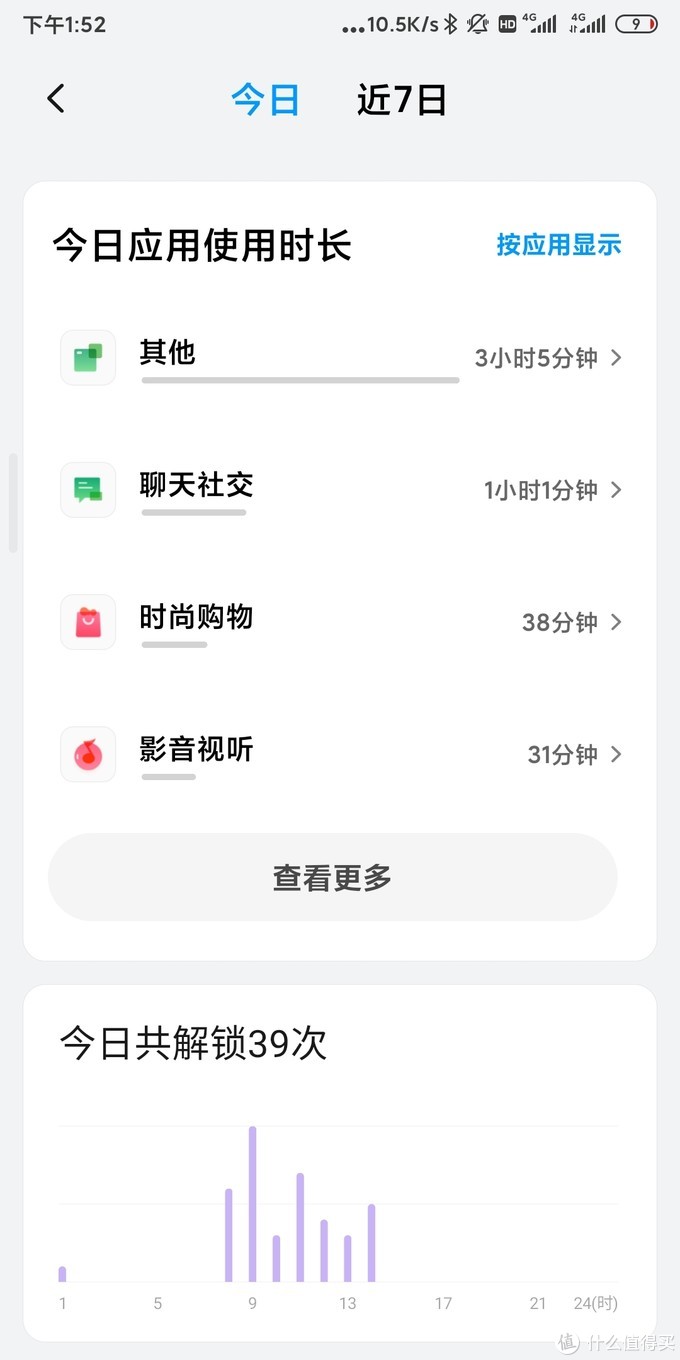Select the 今日 tab
Screen dimensions: 680x1360
[x=265, y=100]
